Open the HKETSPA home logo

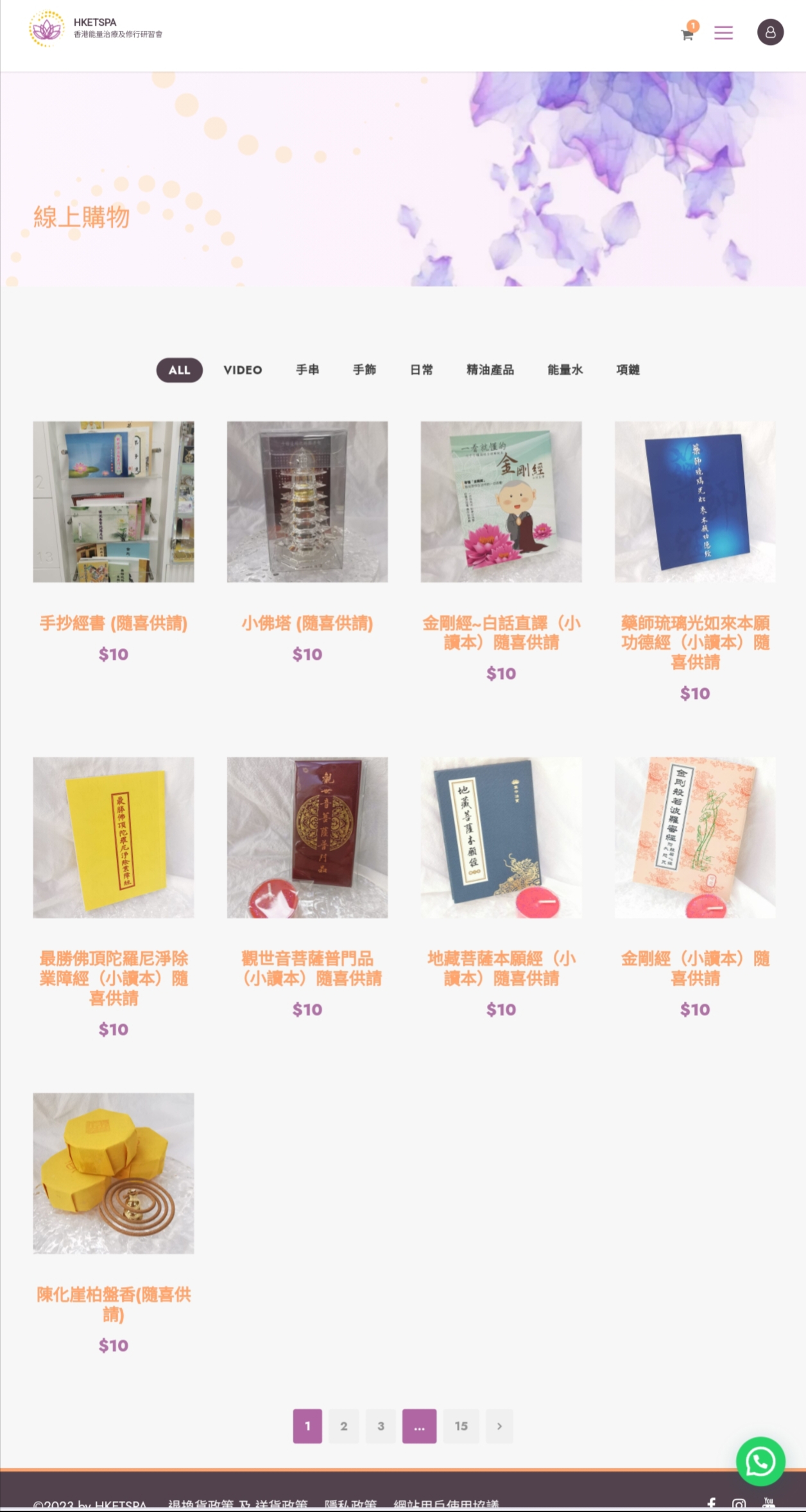(x=96, y=29)
